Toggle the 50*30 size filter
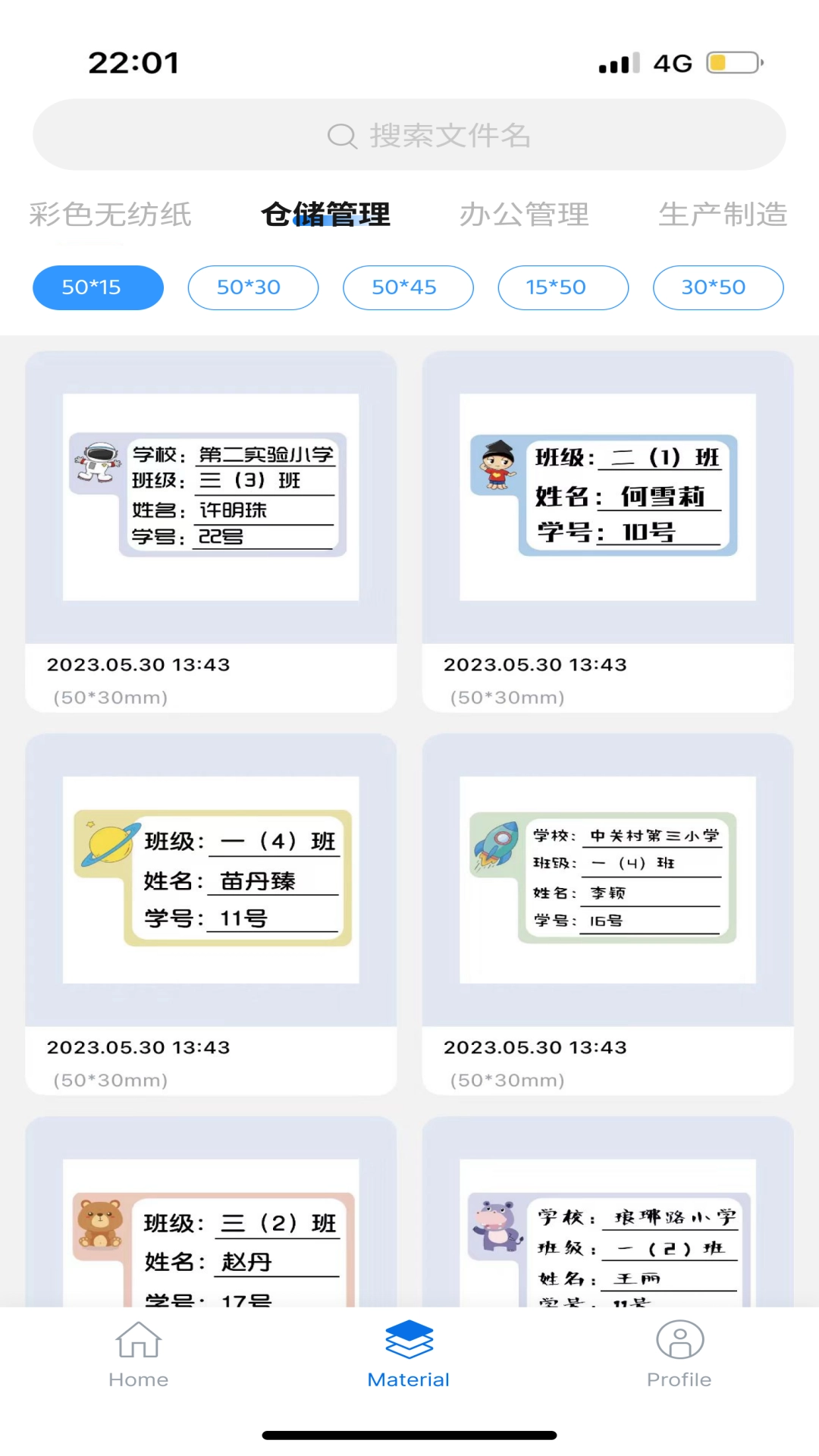The width and height of the screenshot is (819, 1456). click(253, 287)
